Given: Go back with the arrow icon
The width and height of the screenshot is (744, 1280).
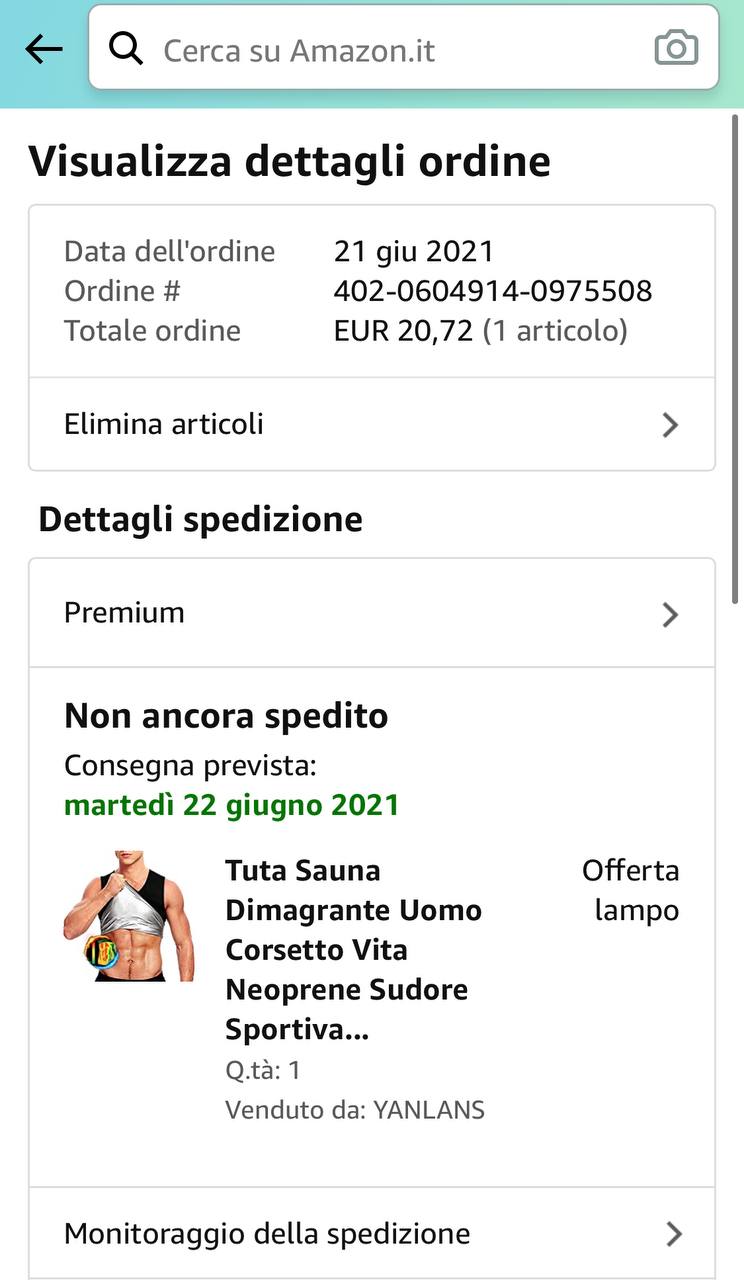Looking at the screenshot, I should tap(44, 48).
